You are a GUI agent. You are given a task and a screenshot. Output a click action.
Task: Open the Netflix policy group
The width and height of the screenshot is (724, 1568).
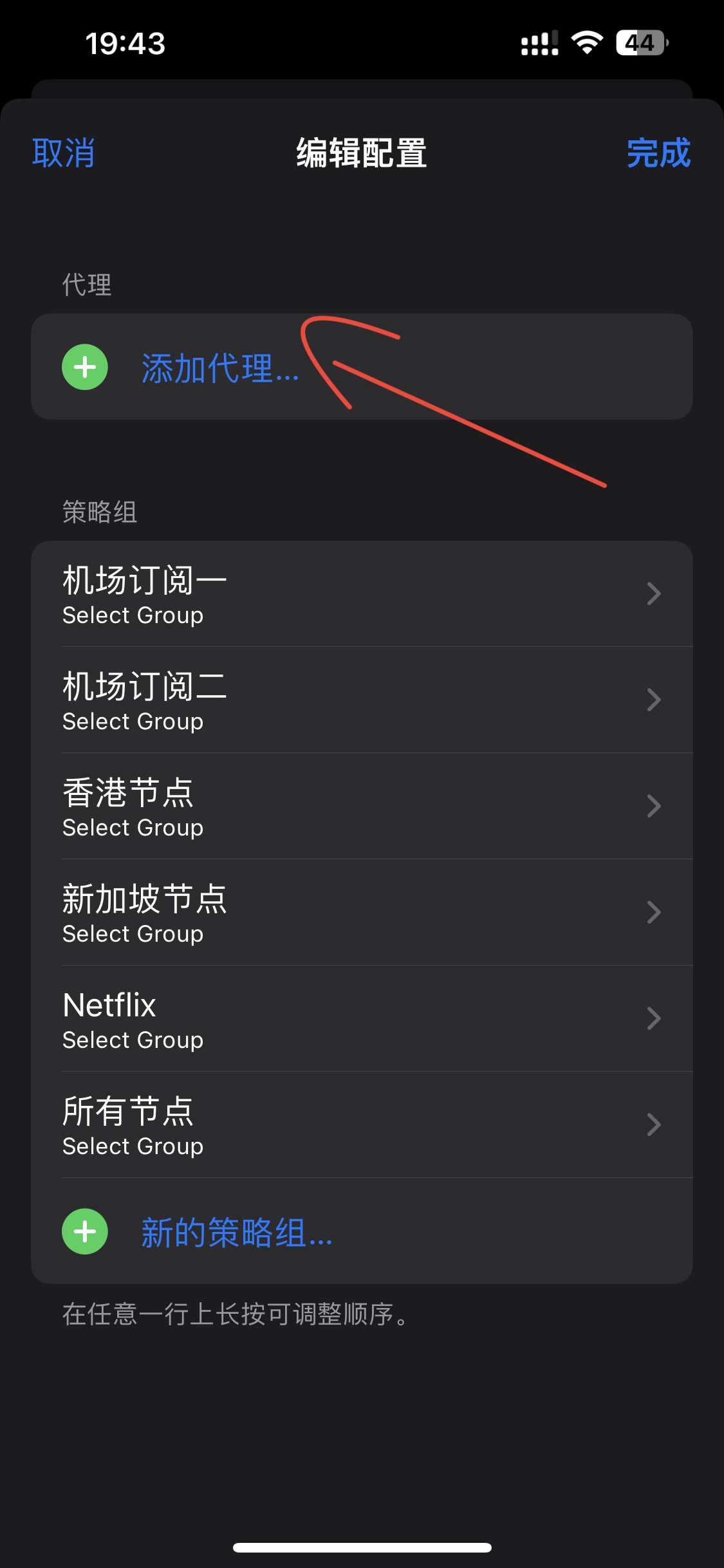click(x=653, y=1018)
